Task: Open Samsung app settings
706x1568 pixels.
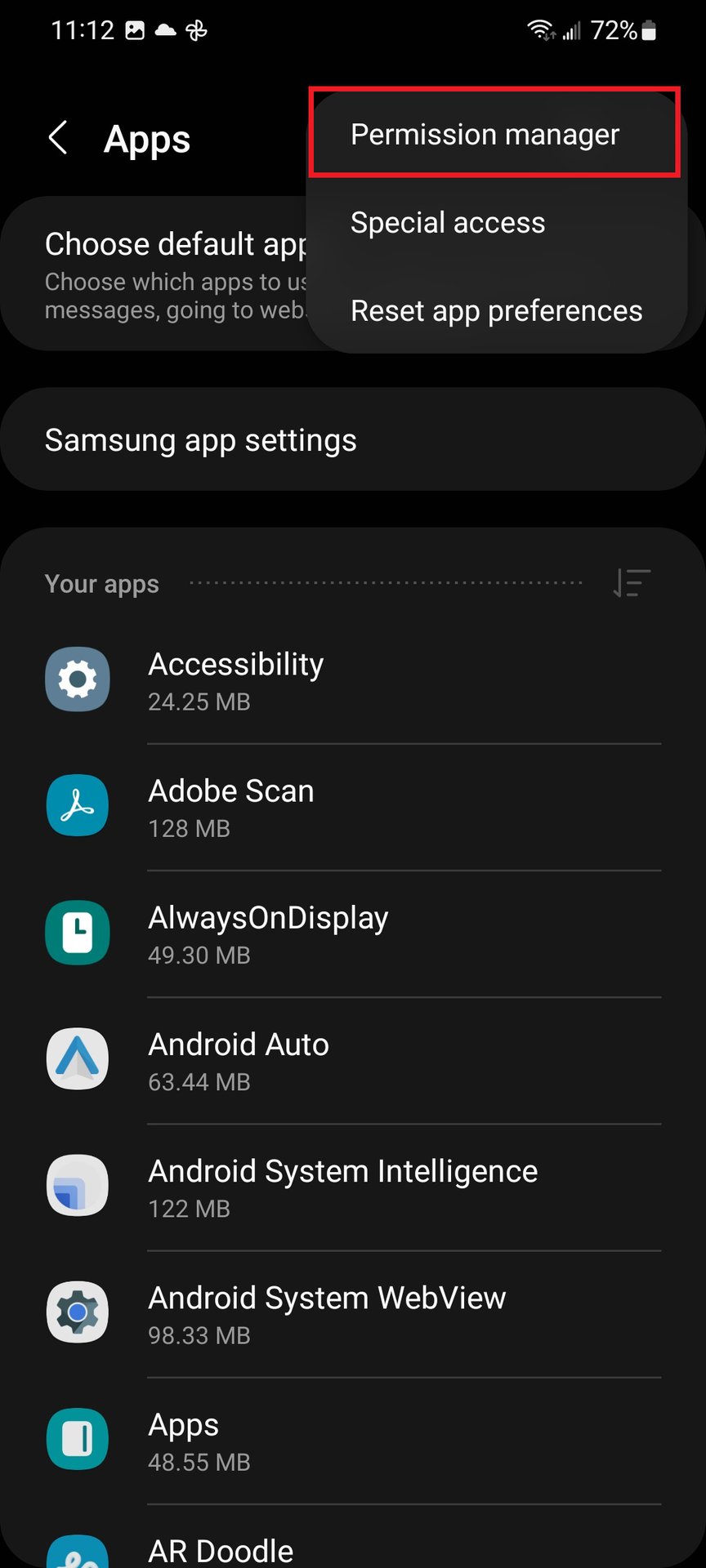Action: 353,440
